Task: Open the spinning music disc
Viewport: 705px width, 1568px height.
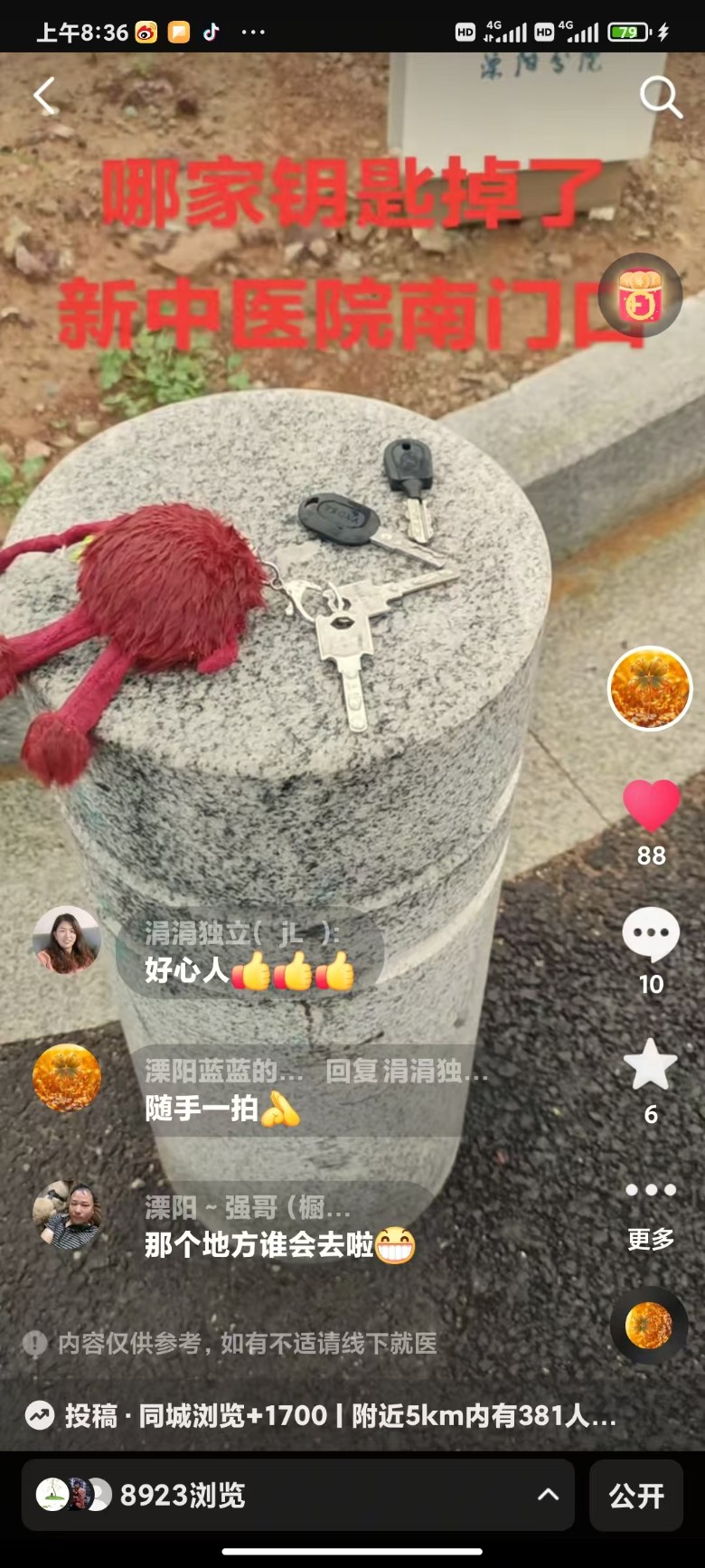Action: [x=649, y=1326]
